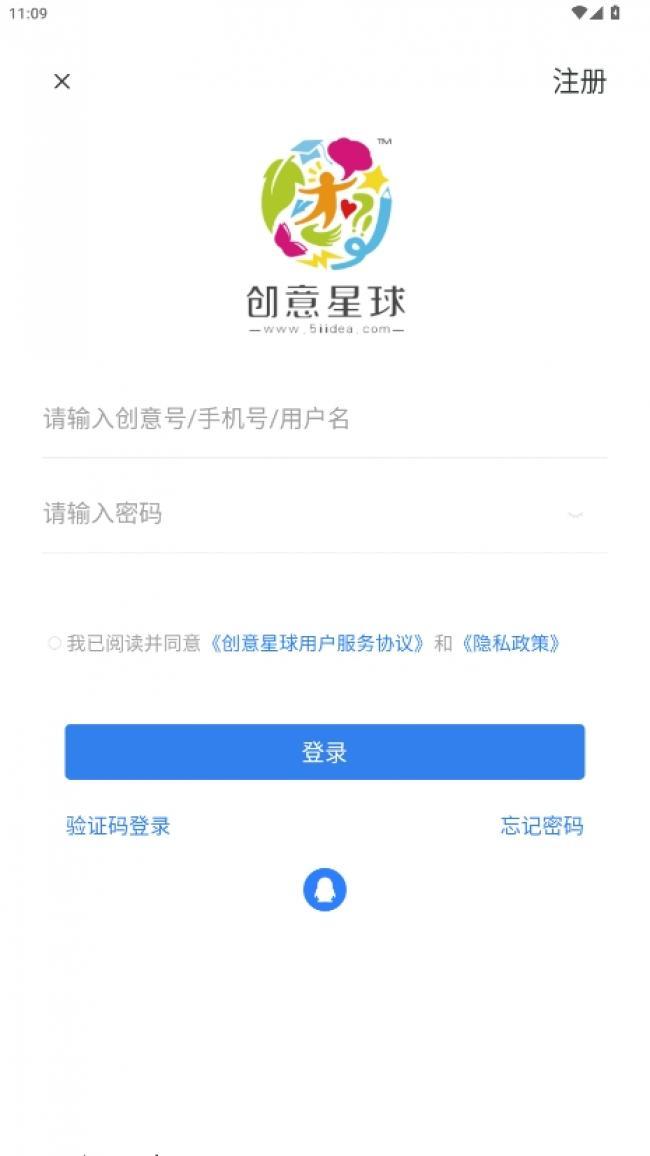Toggle password visibility eye icon

[x=576, y=515]
